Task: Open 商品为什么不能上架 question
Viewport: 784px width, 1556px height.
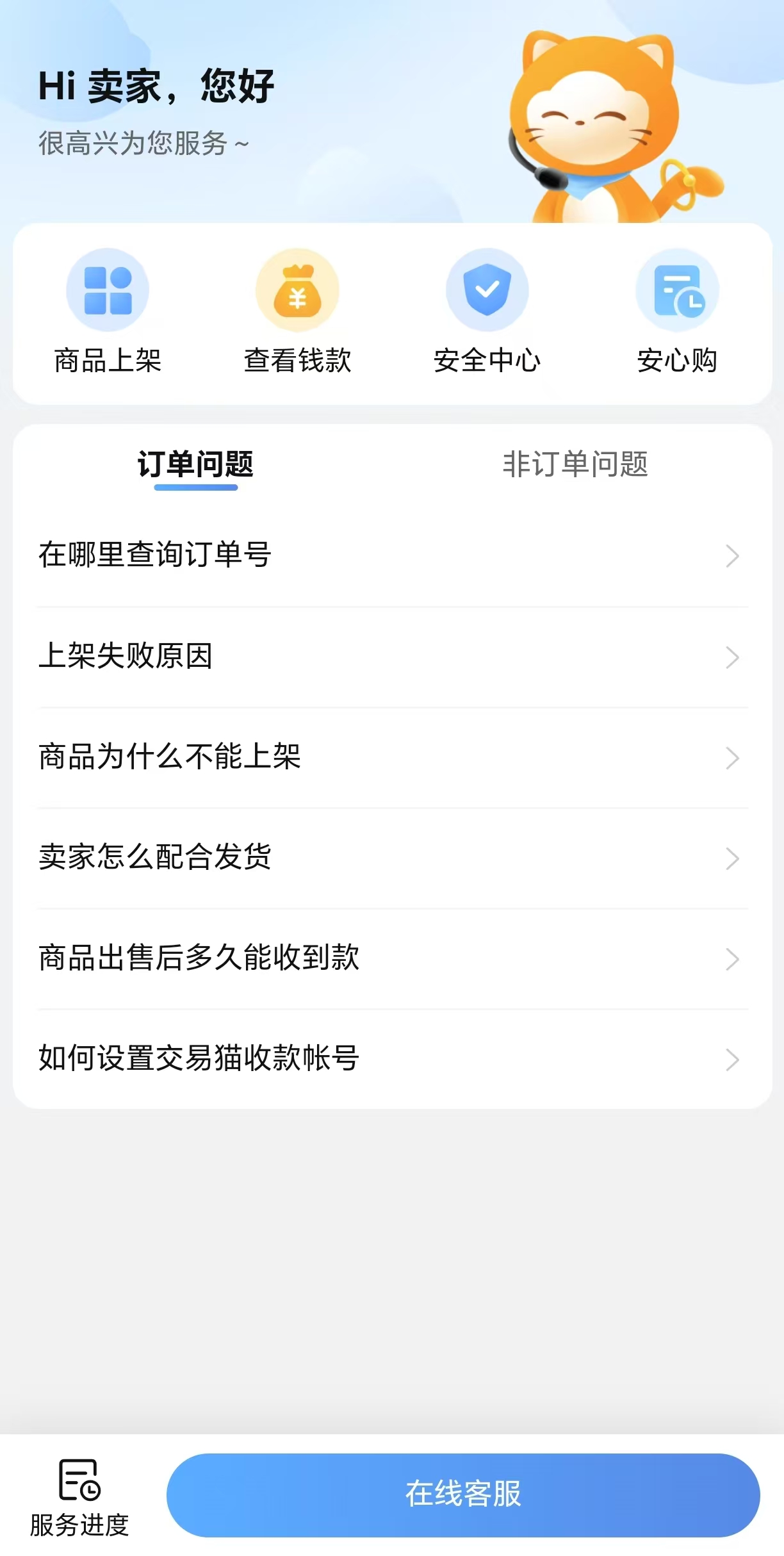Action: pyautogui.click(x=392, y=757)
